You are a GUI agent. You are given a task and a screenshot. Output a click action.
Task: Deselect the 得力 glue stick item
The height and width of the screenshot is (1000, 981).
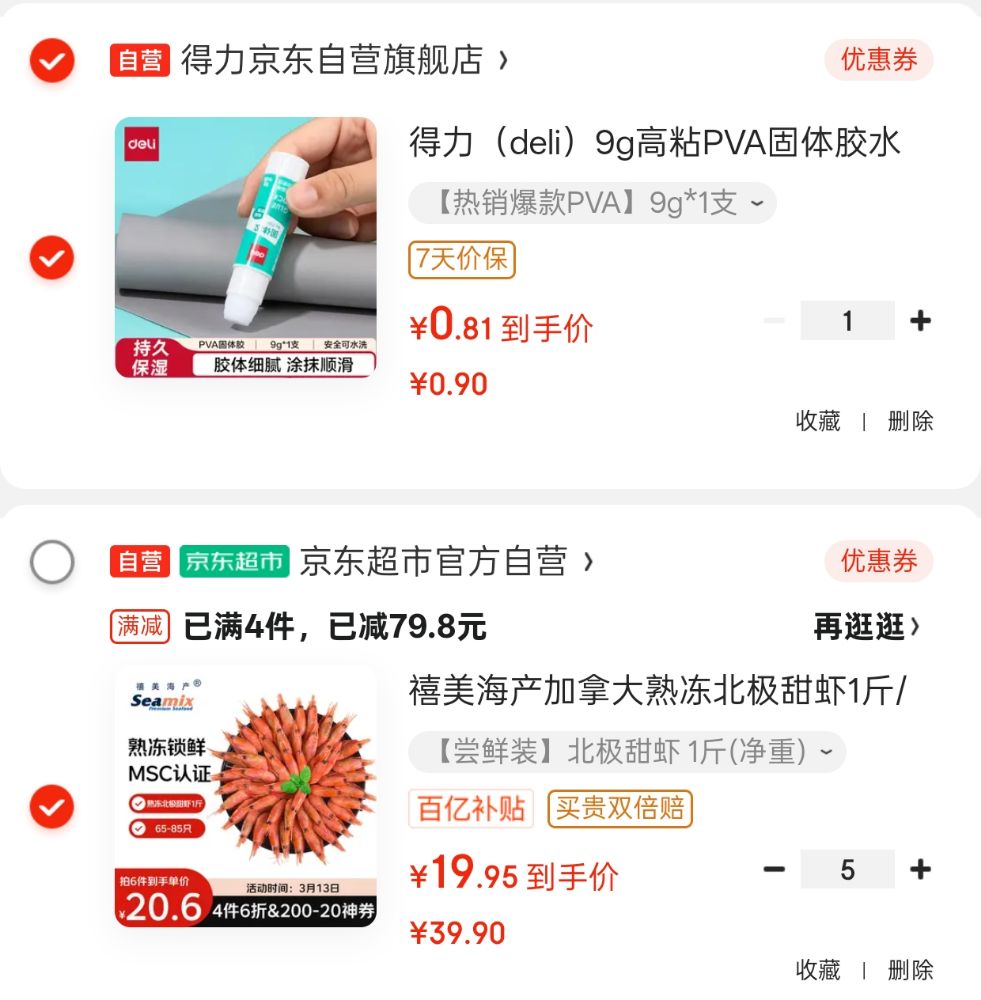pyautogui.click(x=51, y=259)
